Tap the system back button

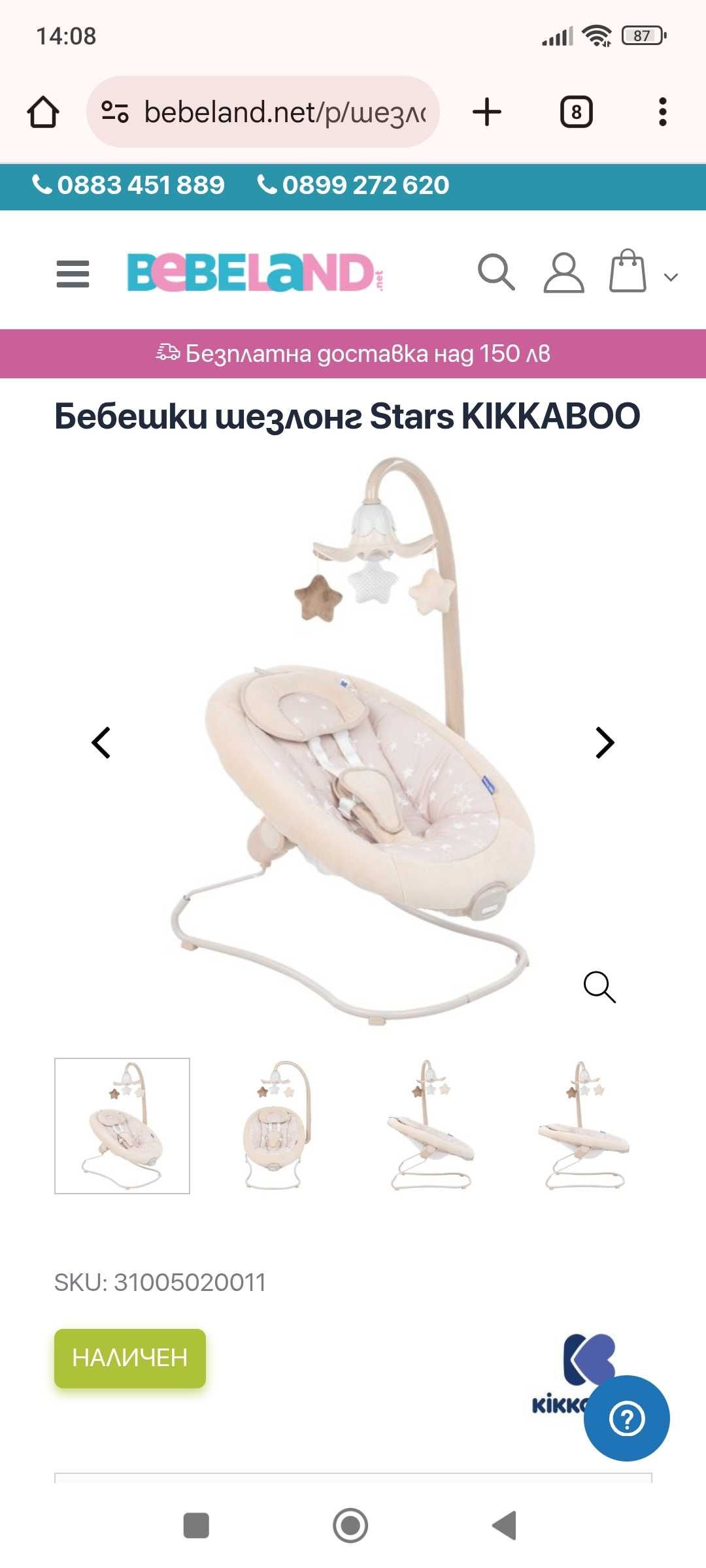504,1526
